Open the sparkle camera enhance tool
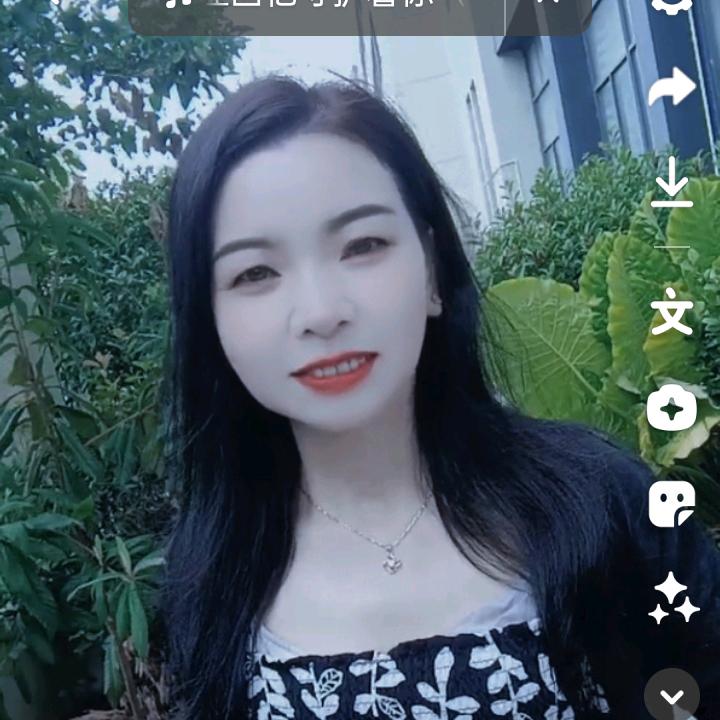 click(672, 408)
